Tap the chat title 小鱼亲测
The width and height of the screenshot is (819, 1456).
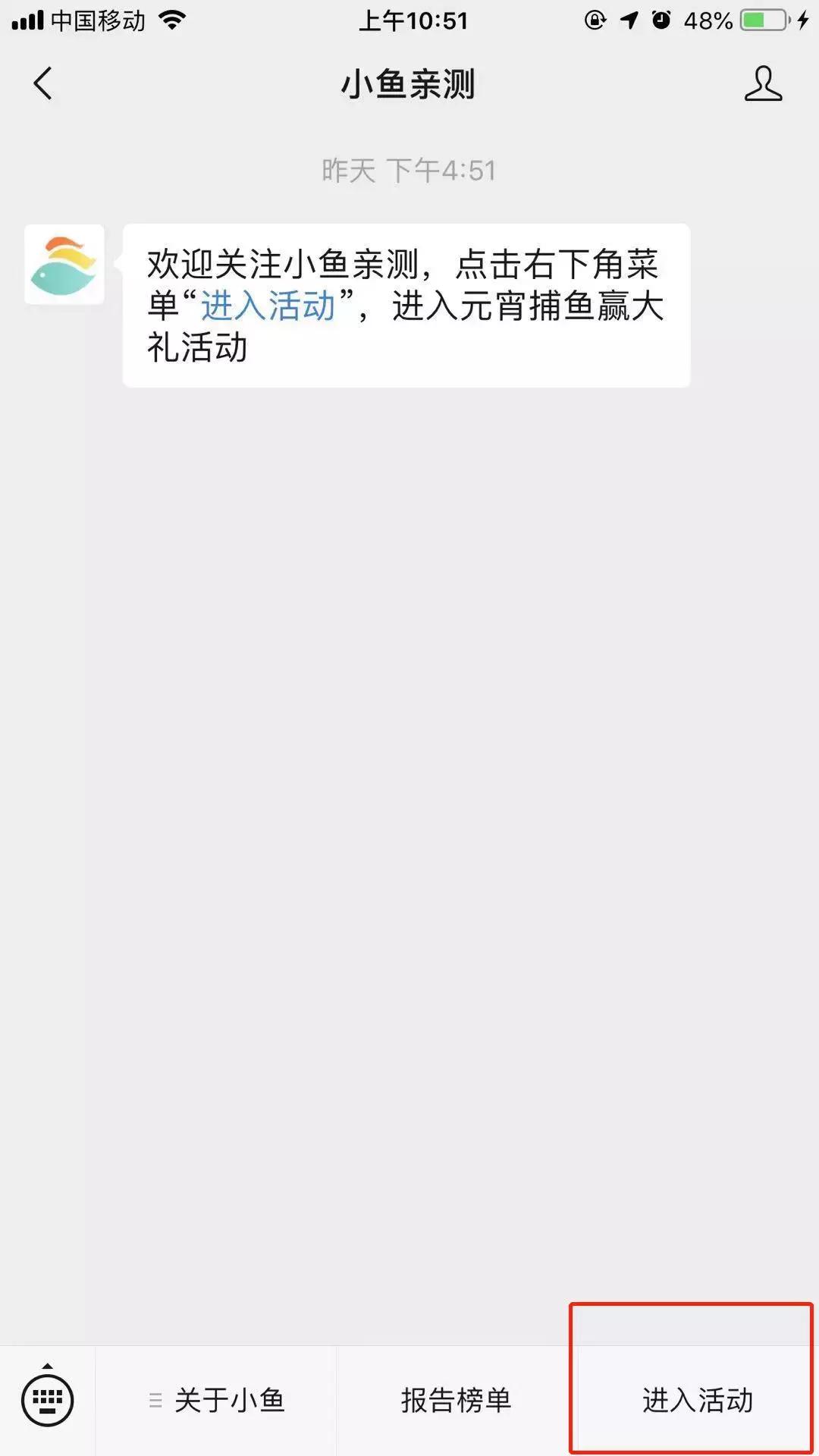click(x=409, y=85)
